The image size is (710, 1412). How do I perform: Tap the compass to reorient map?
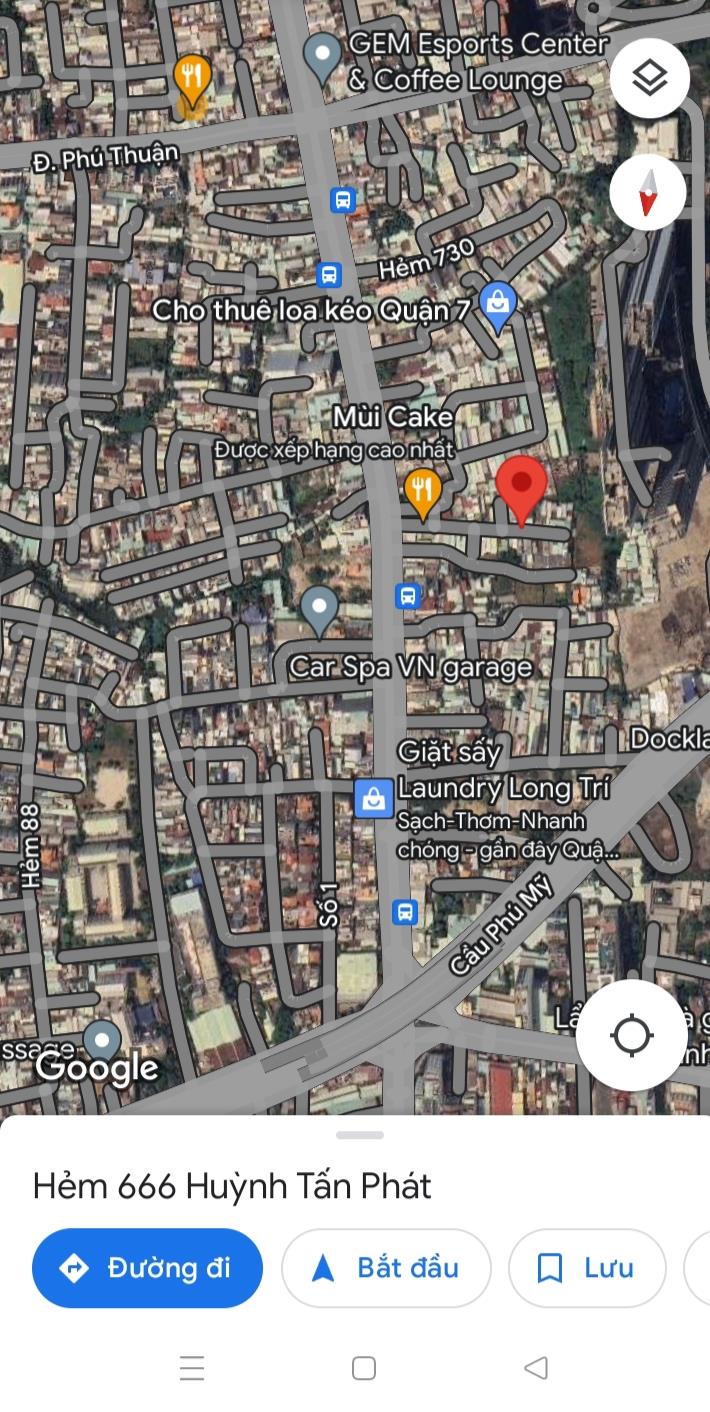click(648, 192)
